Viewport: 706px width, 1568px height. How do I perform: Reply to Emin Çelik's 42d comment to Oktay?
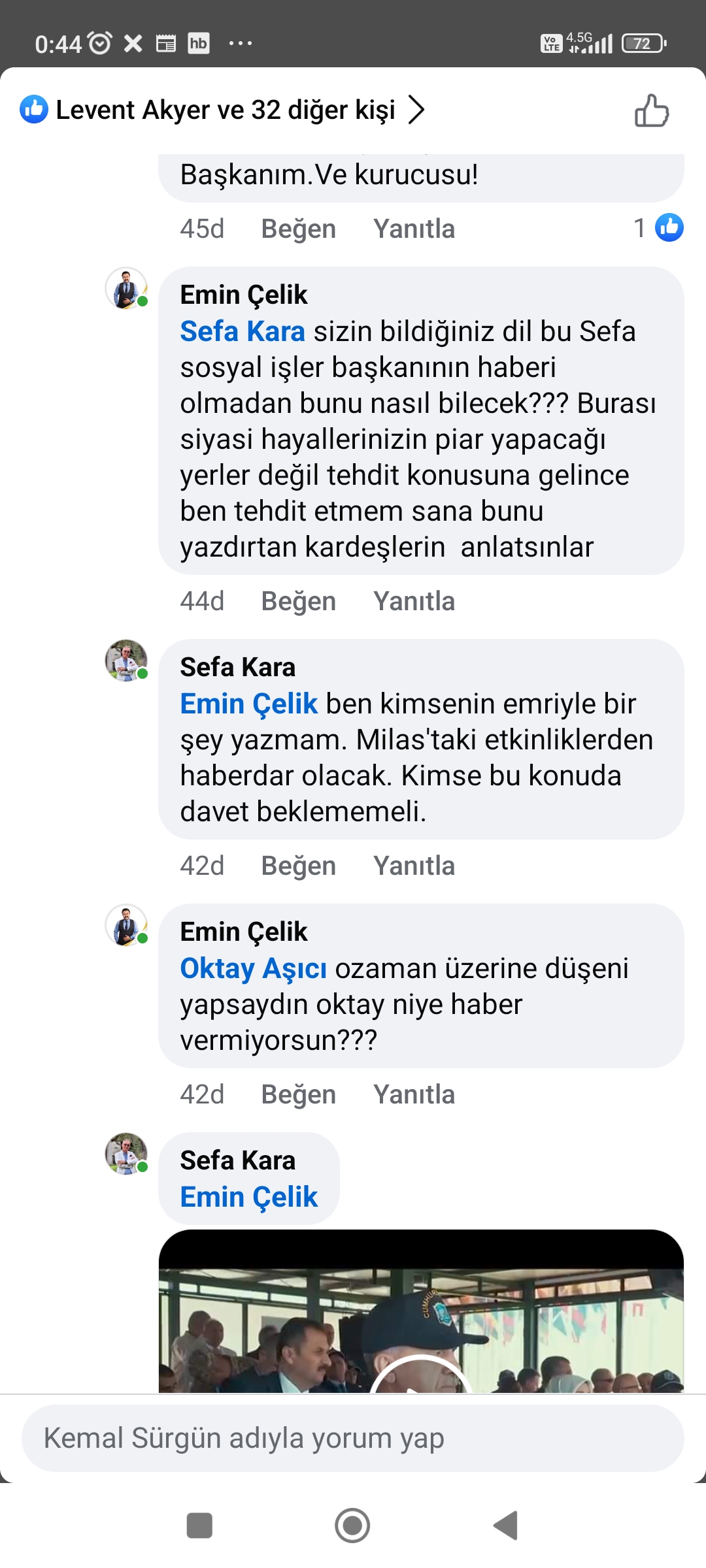(414, 1094)
